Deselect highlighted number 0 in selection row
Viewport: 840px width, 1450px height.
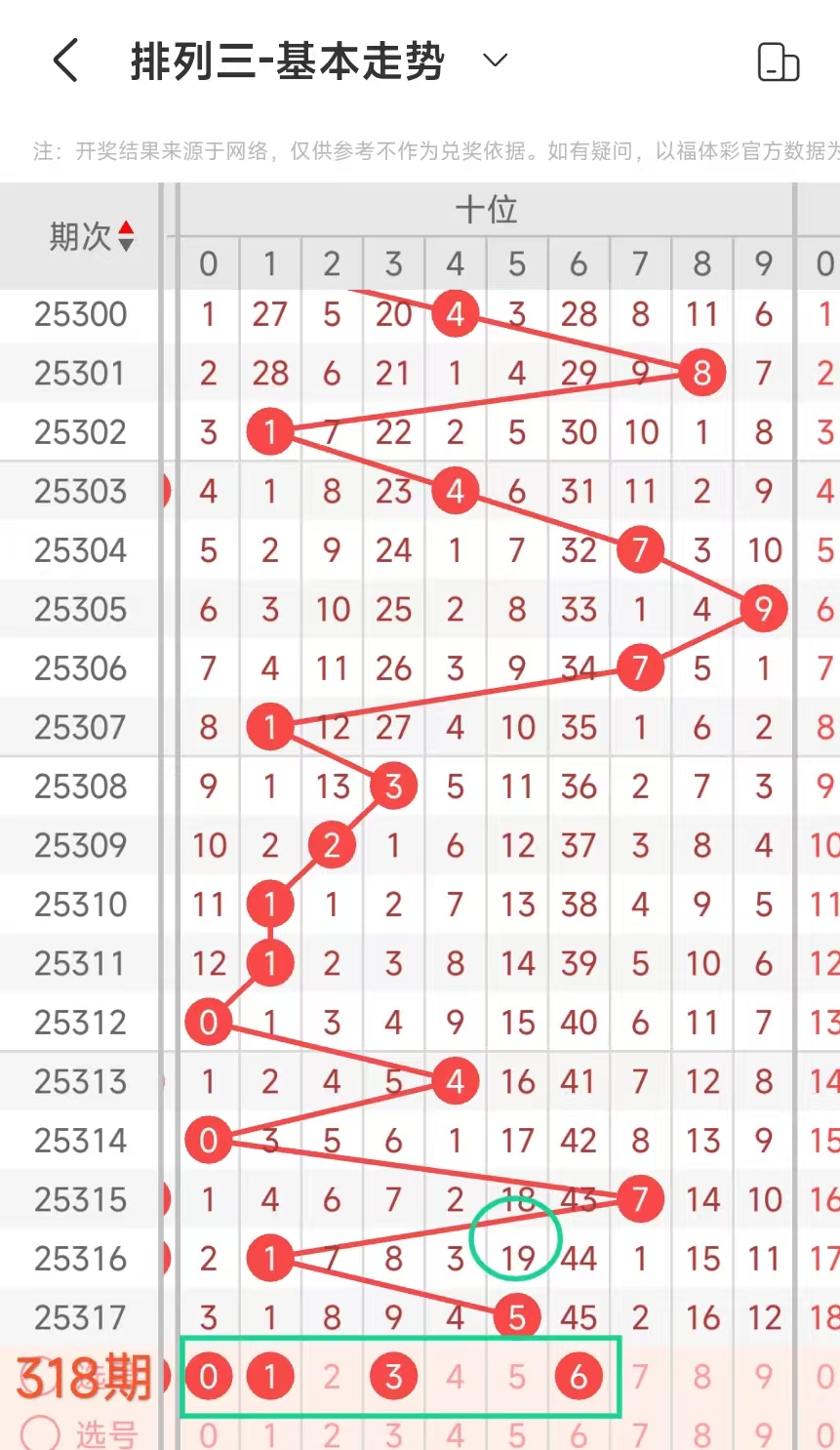[209, 1377]
